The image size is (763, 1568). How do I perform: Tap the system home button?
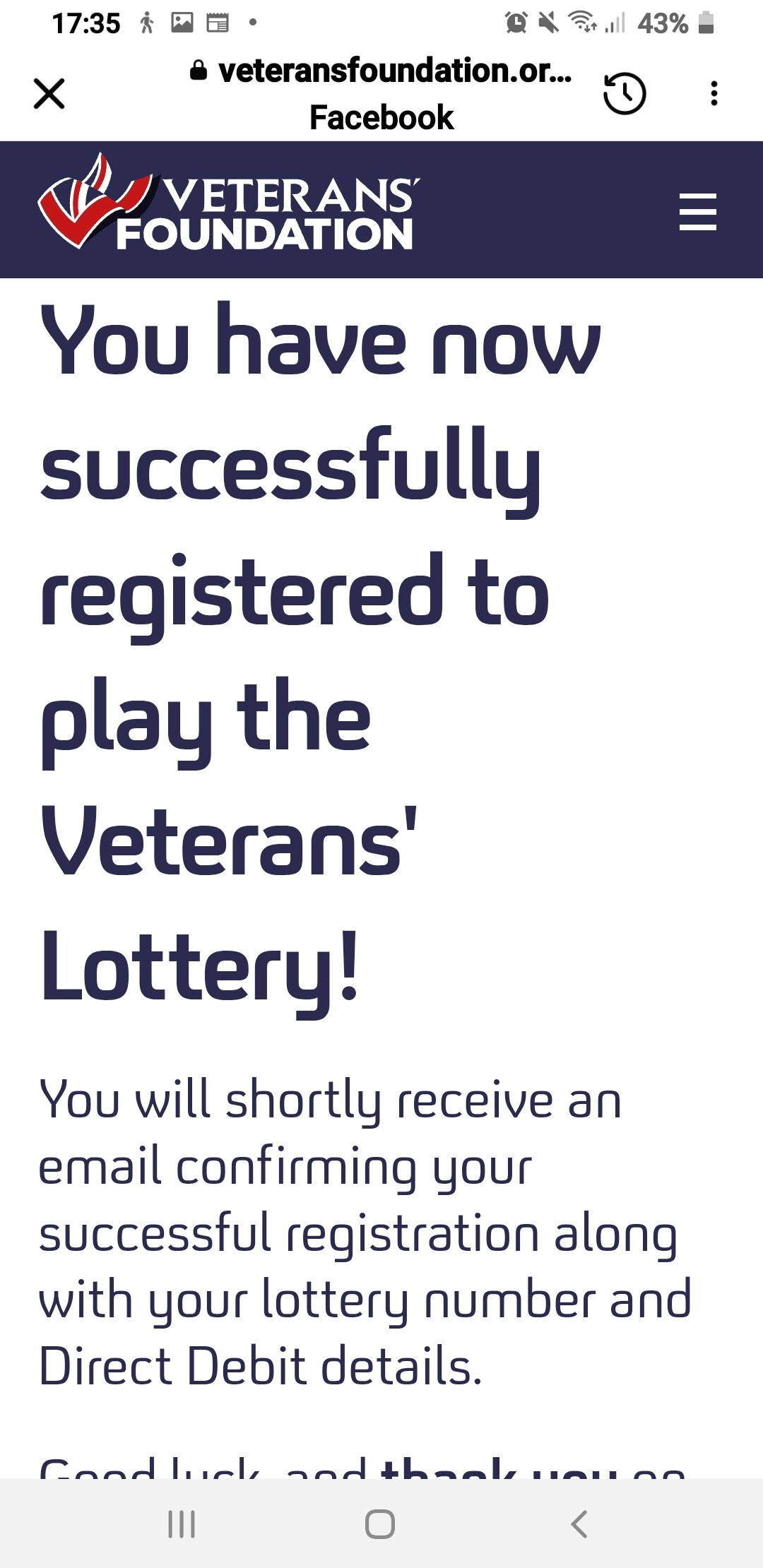point(380,1524)
